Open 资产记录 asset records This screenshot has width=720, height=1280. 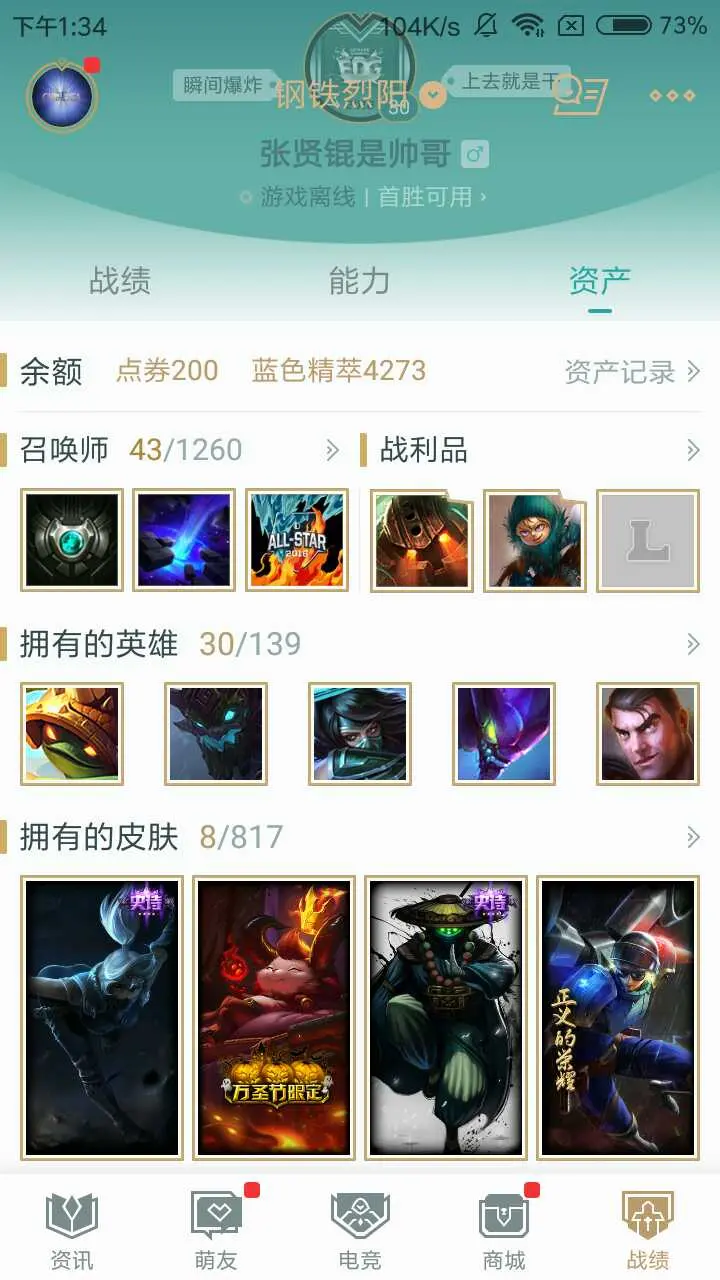[632, 373]
